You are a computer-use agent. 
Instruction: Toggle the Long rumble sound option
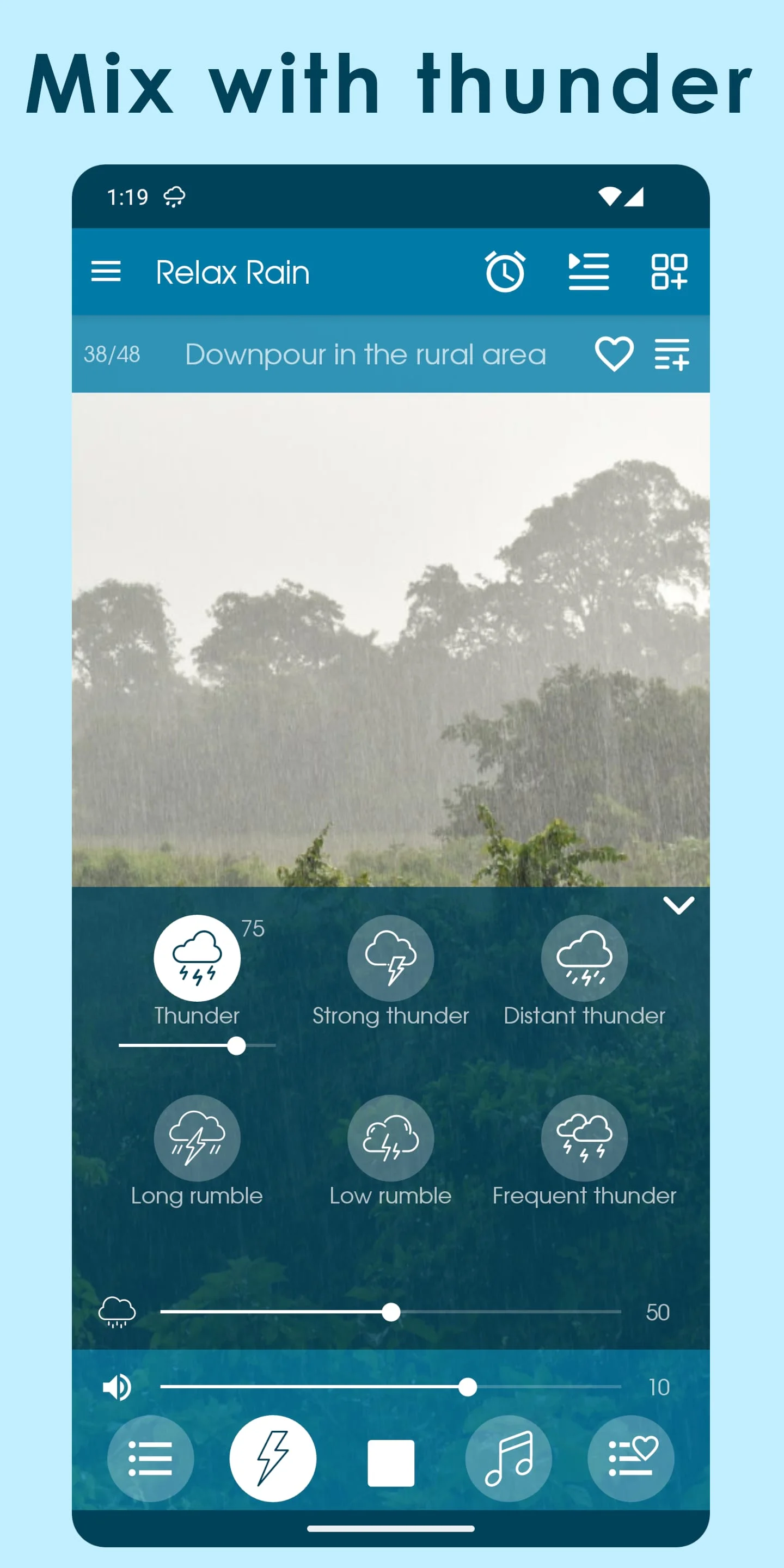[196, 1138]
